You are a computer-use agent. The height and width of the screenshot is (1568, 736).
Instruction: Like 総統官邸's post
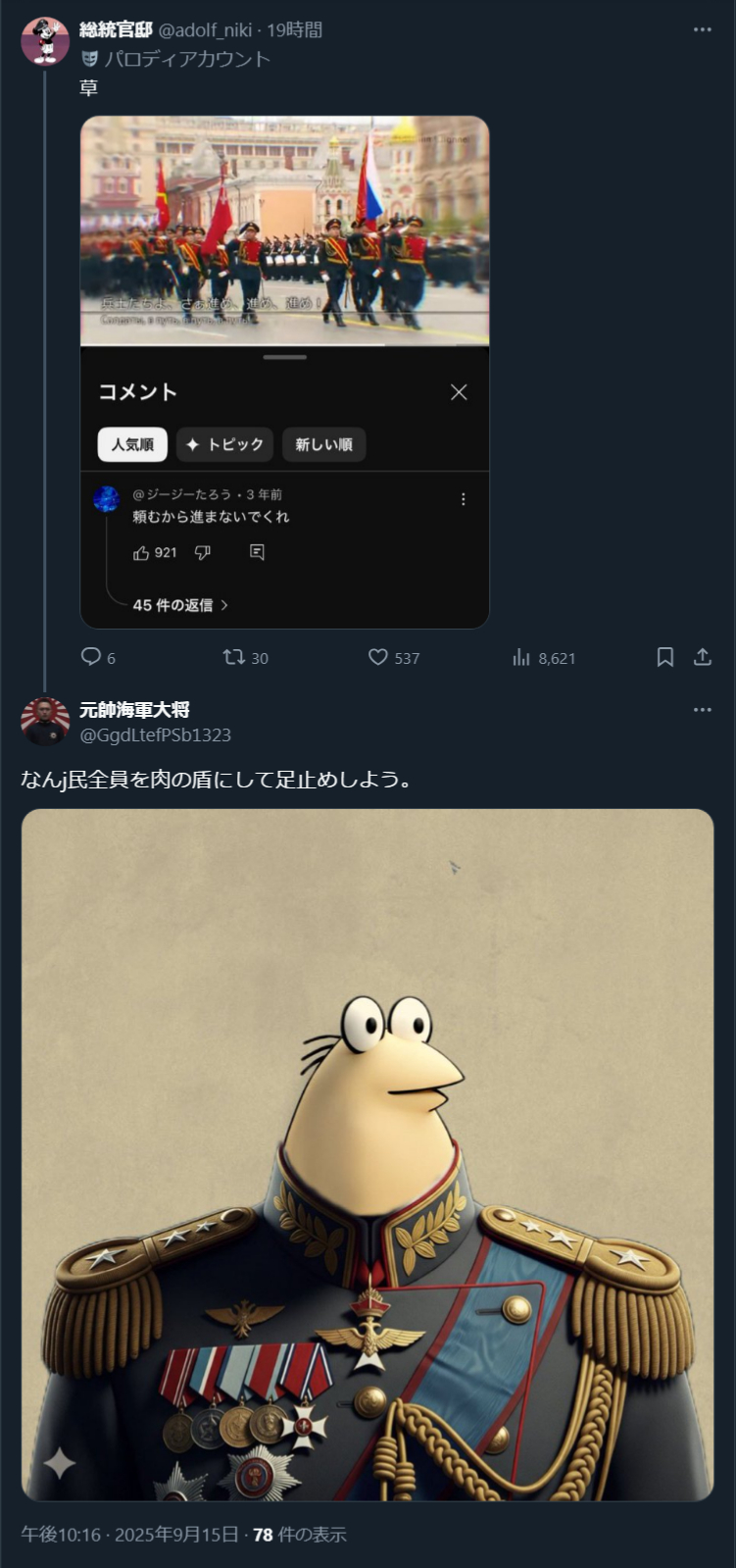tap(394, 657)
